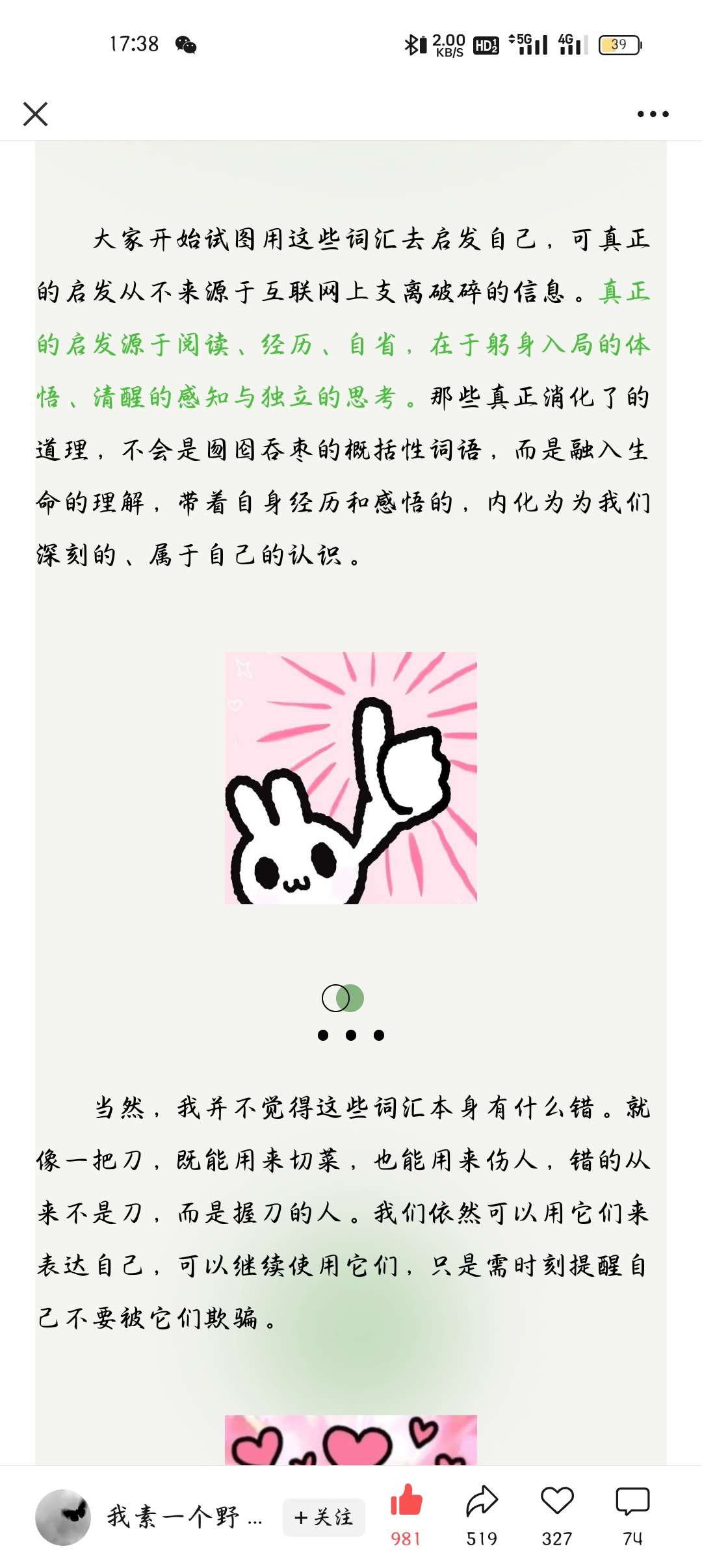Open the three-dot overflow menu

[653, 114]
